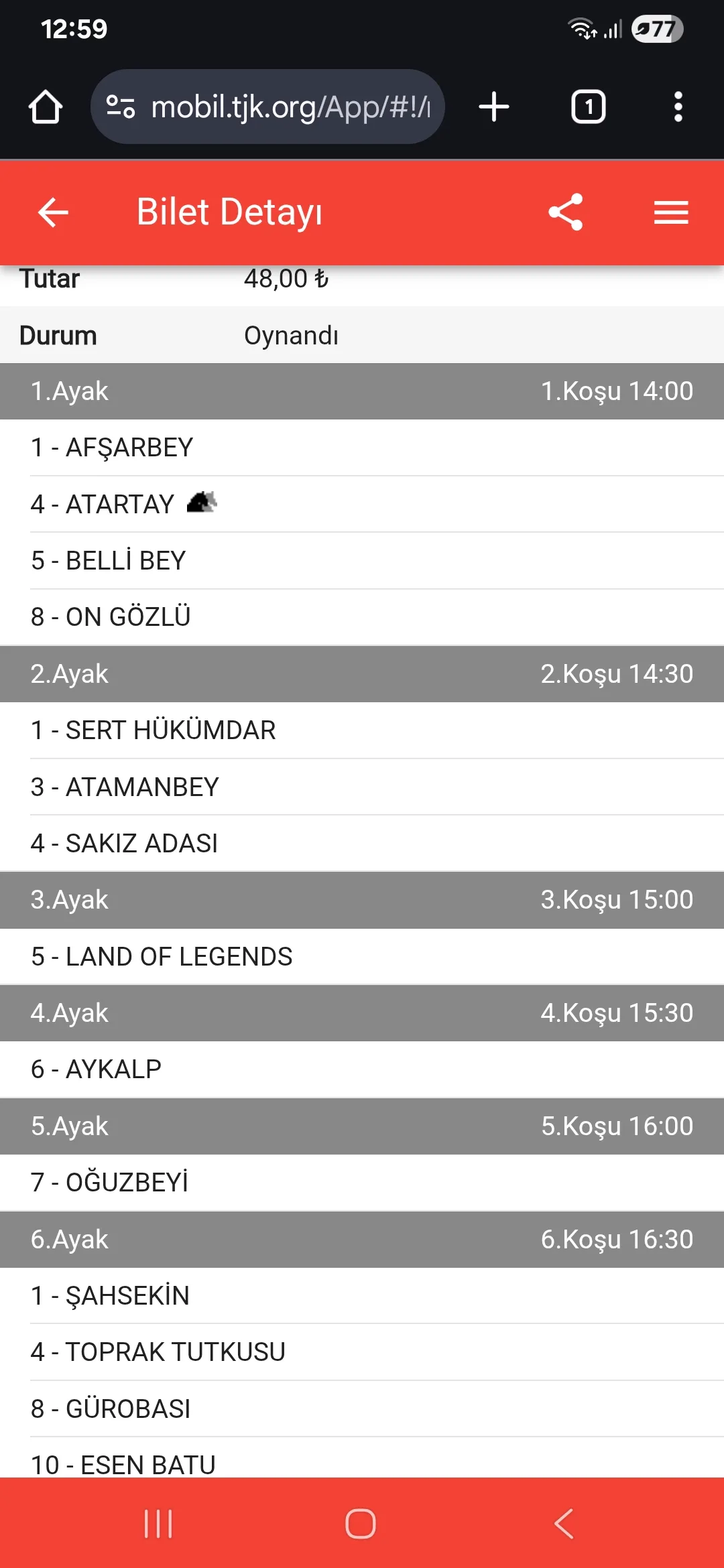Open the recent apps view
724x1568 pixels.
coord(158,1524)
